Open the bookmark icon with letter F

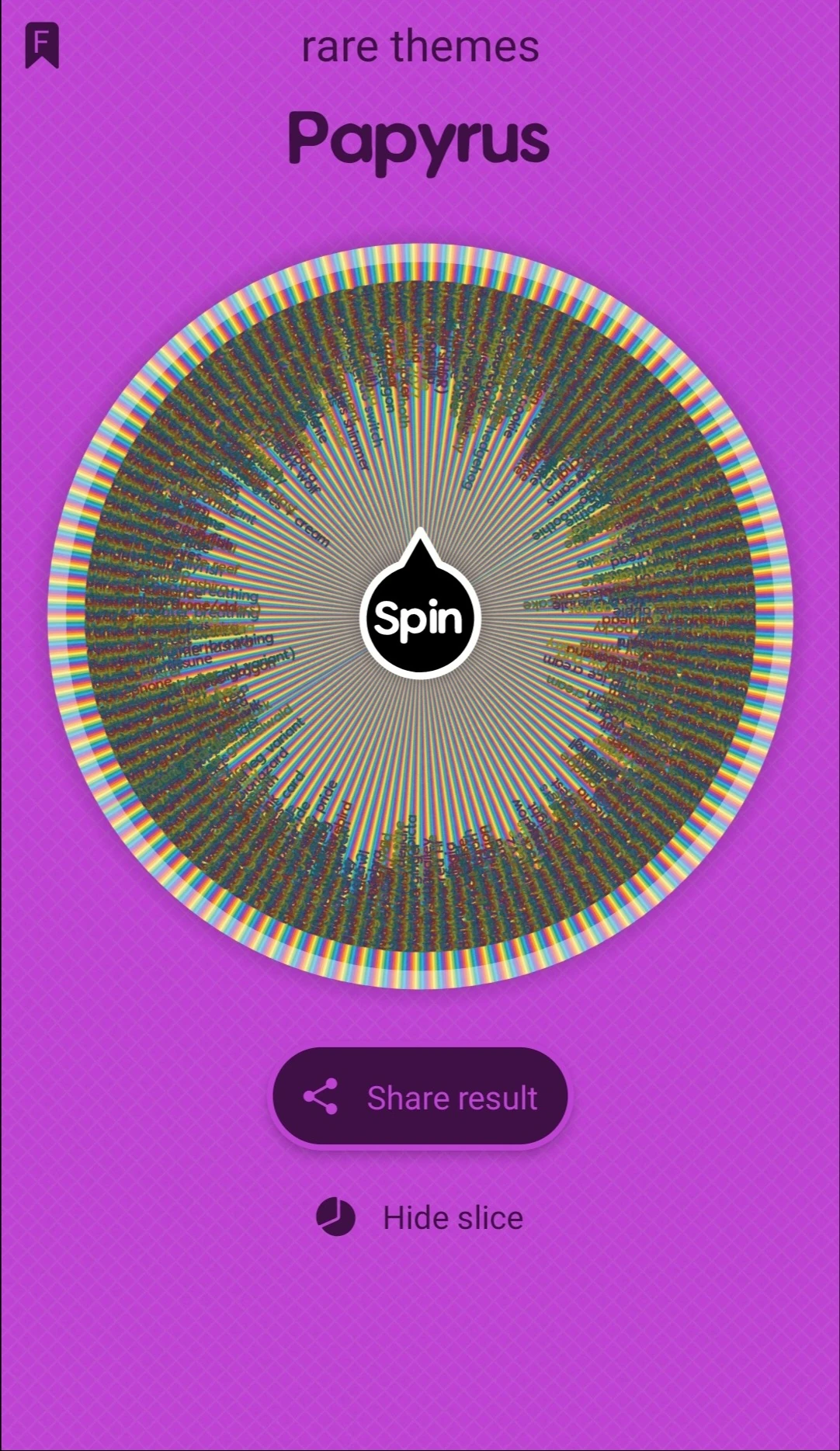pos(42,45)
